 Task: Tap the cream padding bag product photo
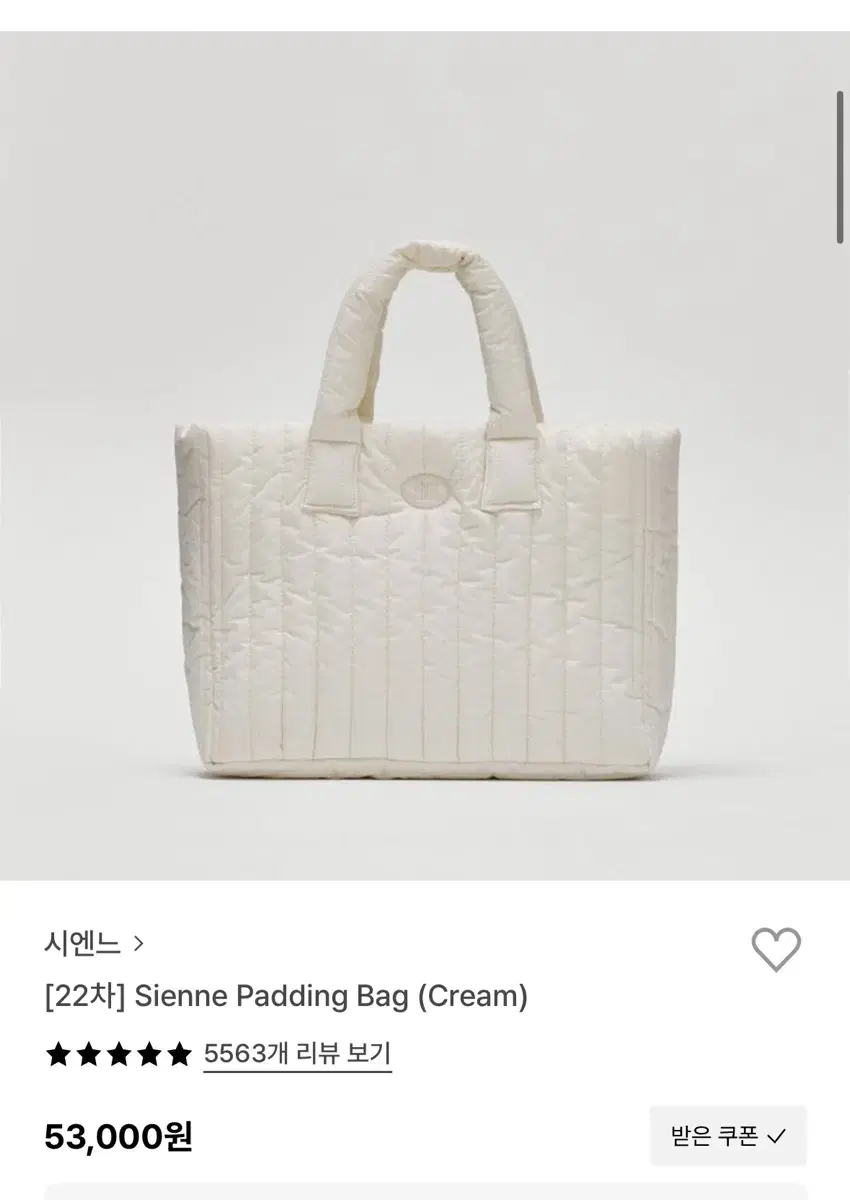[425, 500]
